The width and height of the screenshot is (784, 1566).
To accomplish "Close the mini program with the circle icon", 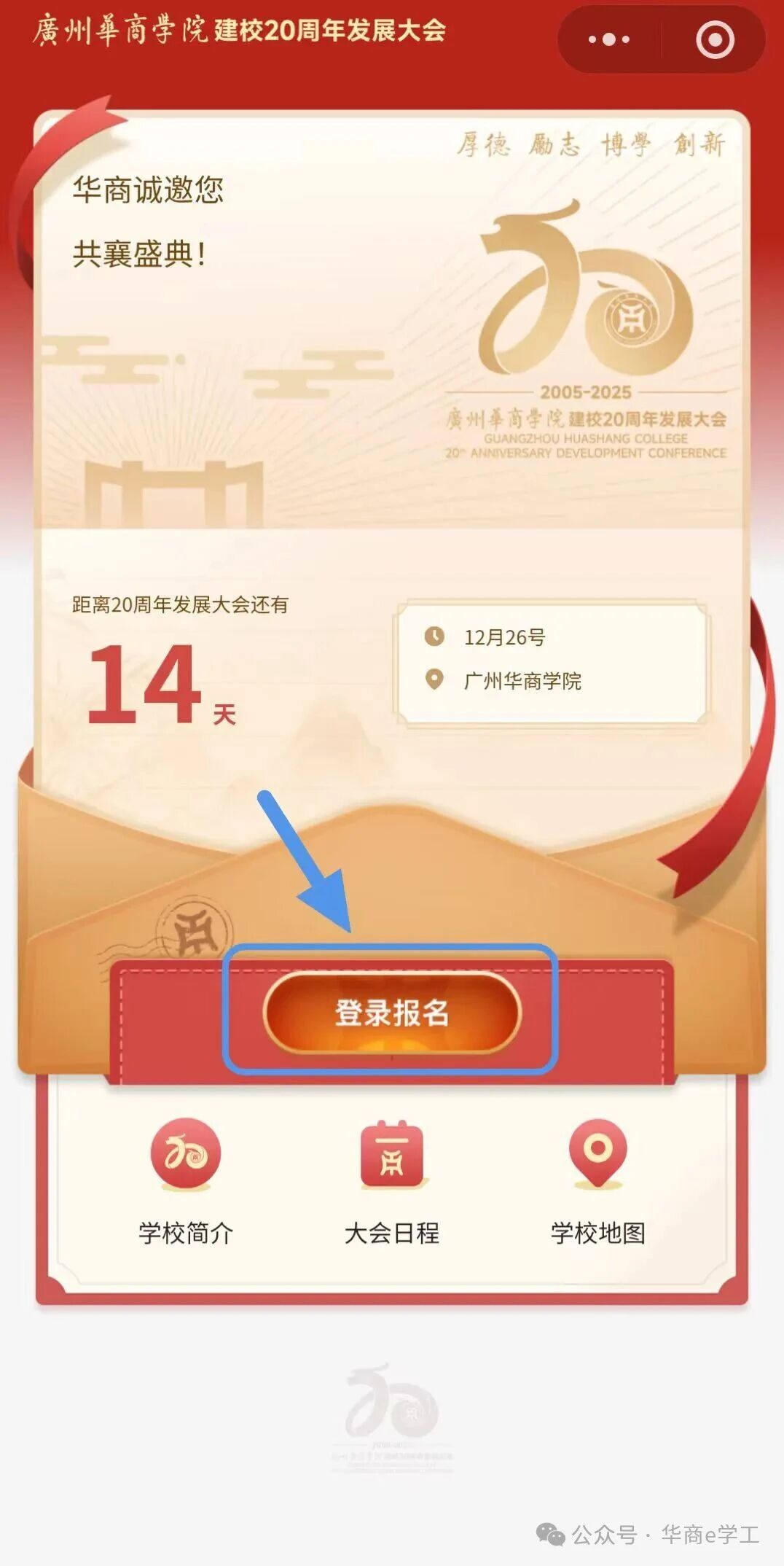I will coord(715,39).
